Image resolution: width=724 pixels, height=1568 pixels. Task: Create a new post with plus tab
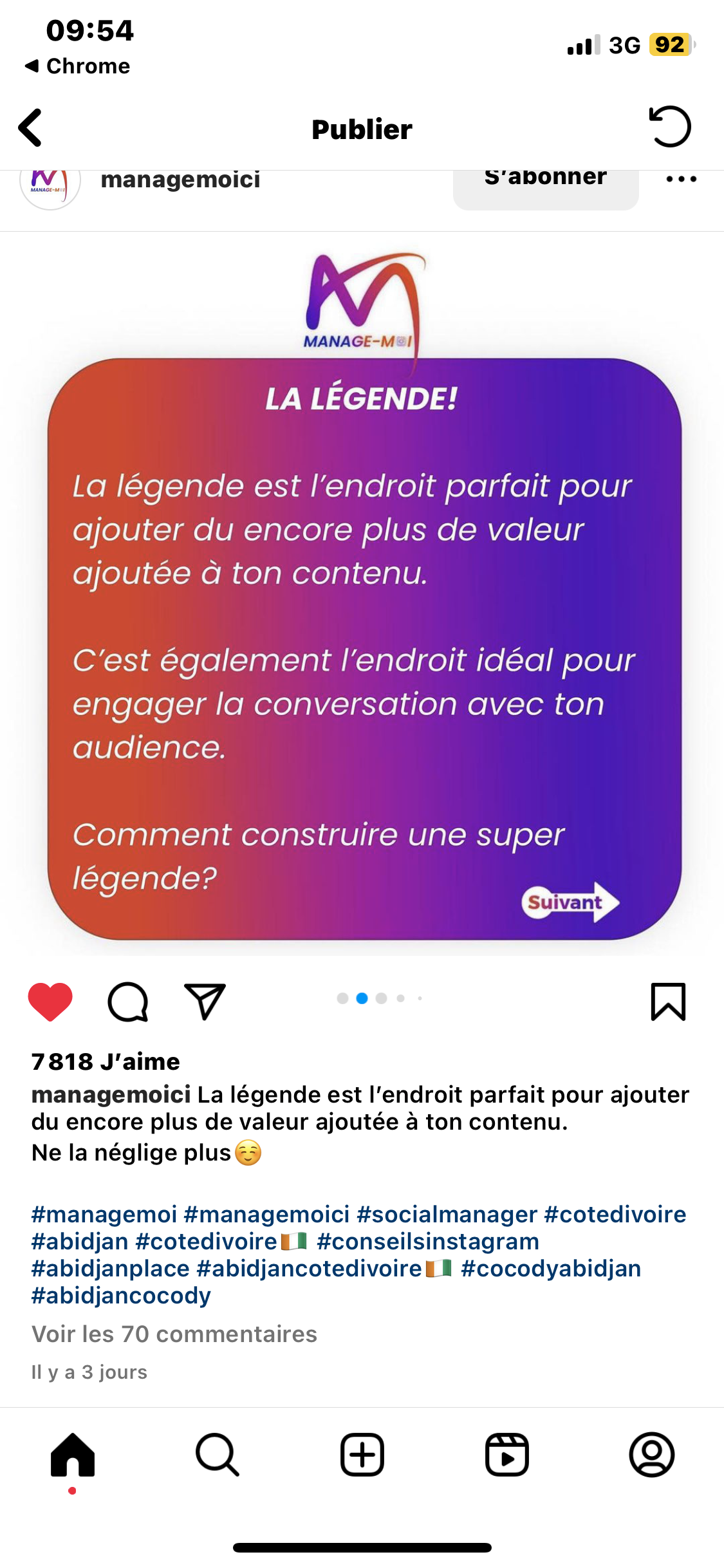pyautogui.click(x=362, y=1455)
